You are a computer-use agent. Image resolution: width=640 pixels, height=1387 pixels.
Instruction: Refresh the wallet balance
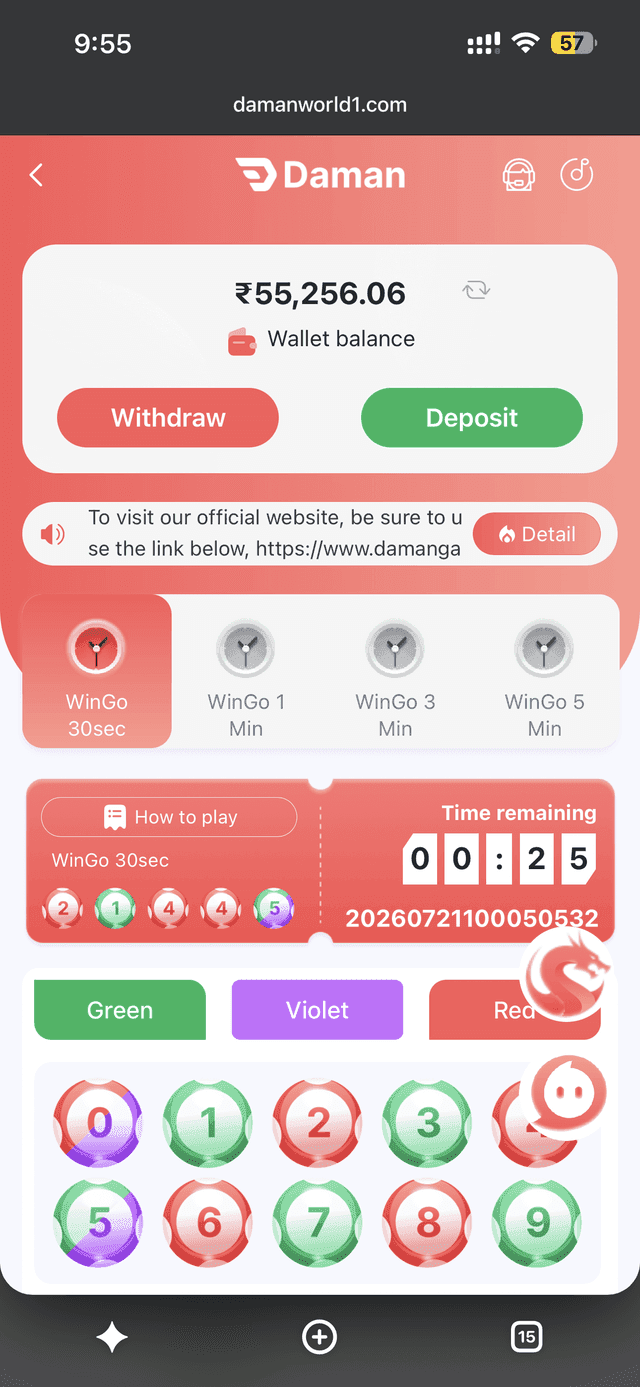(476, 291)
